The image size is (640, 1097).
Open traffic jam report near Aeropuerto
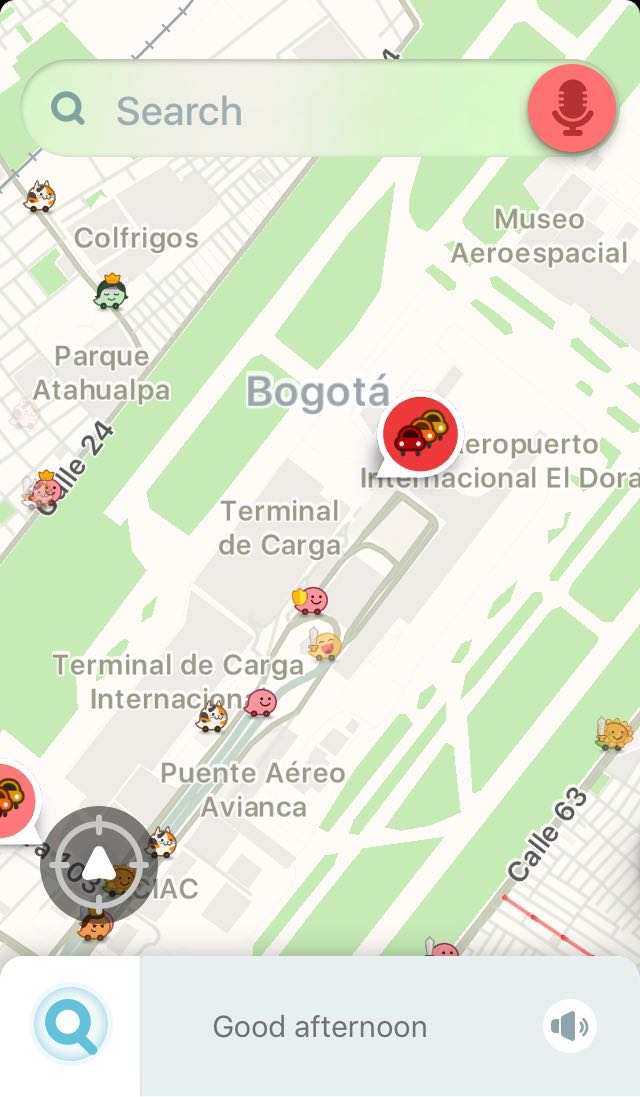point(420,435)
